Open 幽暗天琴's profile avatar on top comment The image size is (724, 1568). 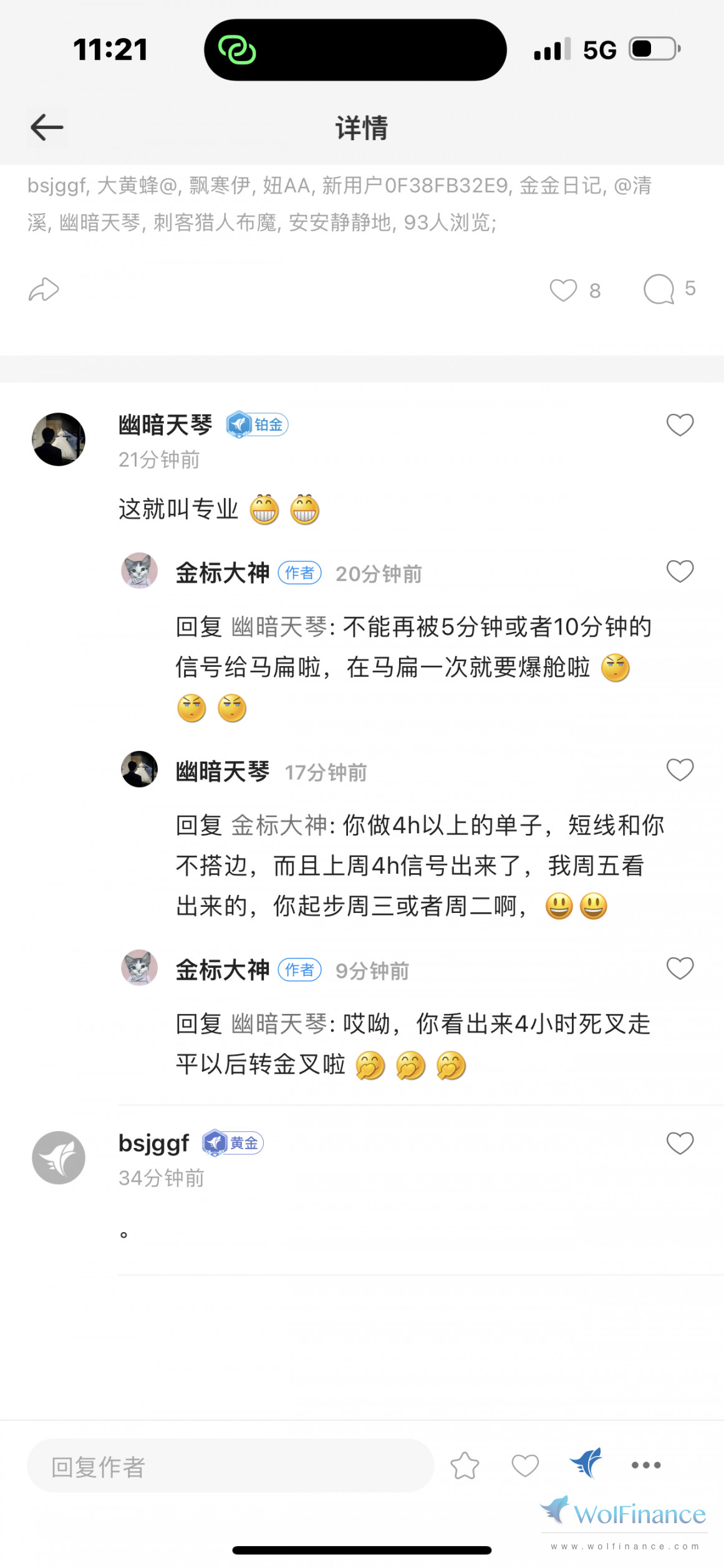[59, 439]
